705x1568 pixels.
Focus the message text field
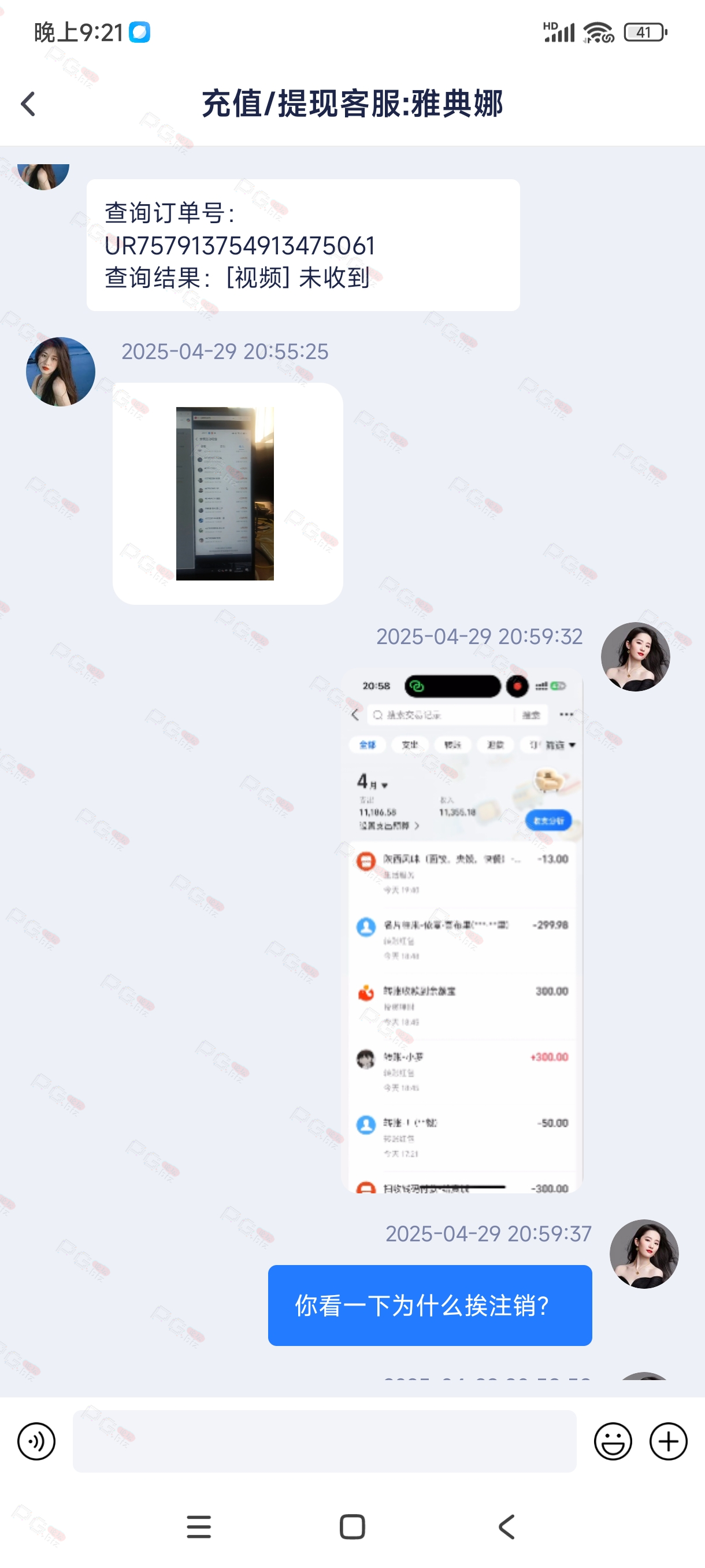point(324,1441)
